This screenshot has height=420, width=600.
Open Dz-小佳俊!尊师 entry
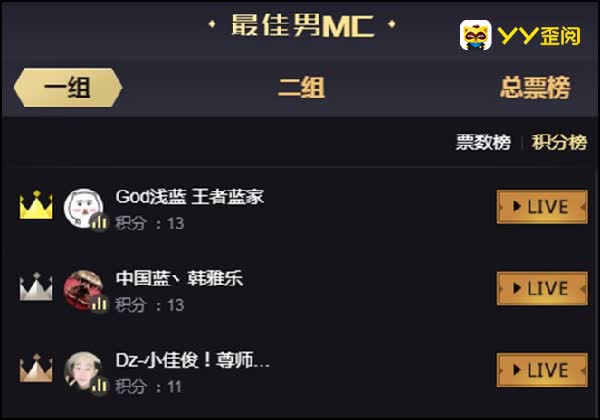[x=192, y=360]
